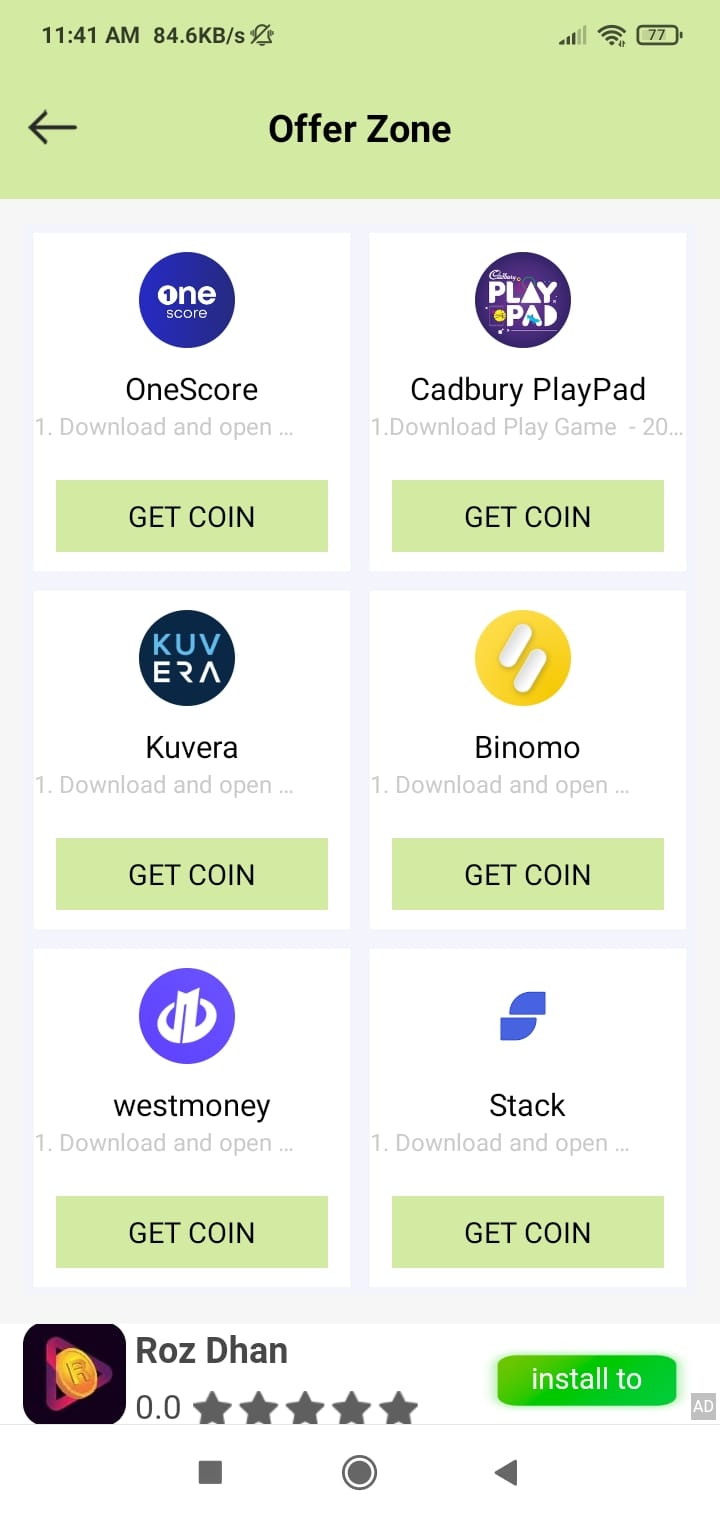This screenshot has height=1520, width=720.
Task: Open the Roz Dhan ad icon
Action: point(74,1374)
